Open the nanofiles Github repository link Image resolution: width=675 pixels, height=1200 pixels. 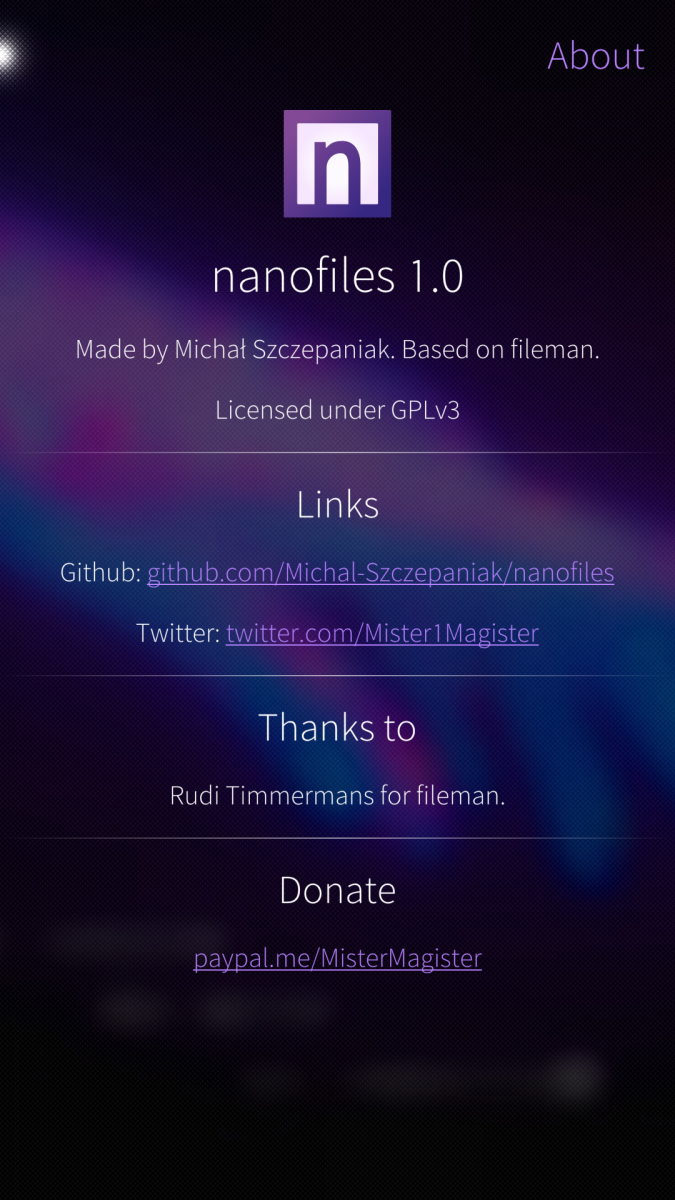[x=380, y=573]
